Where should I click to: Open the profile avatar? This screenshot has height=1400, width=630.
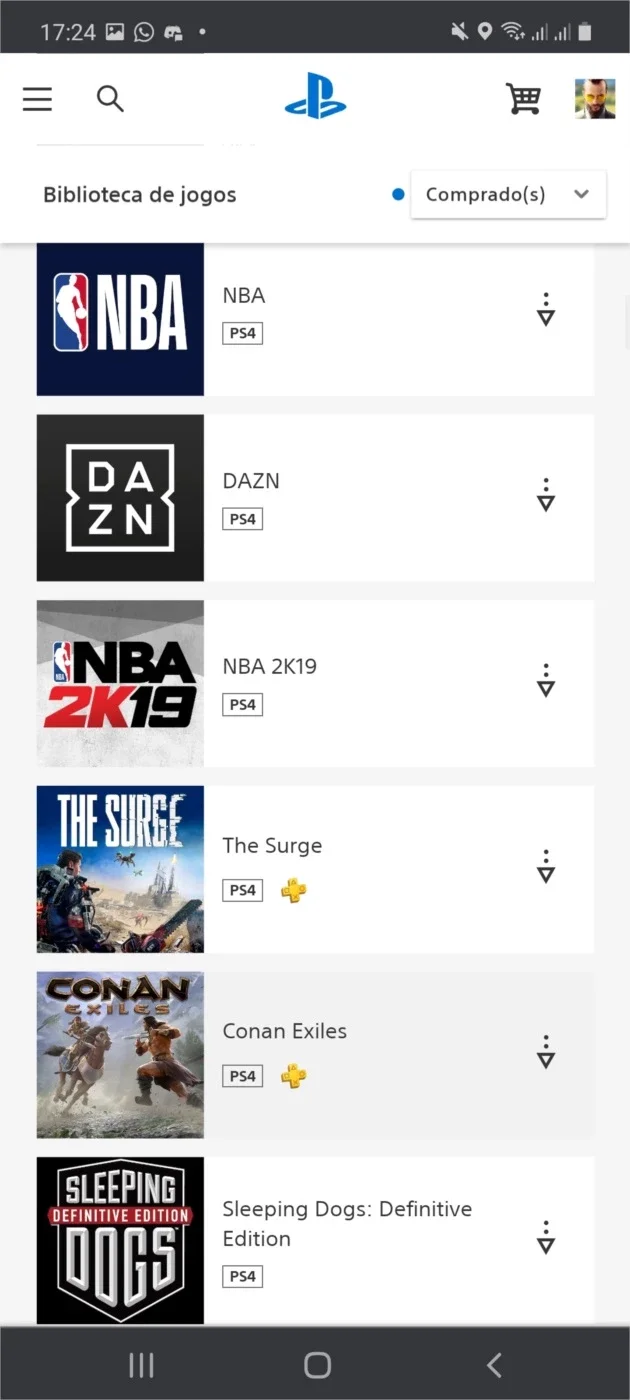pos(595,99)
